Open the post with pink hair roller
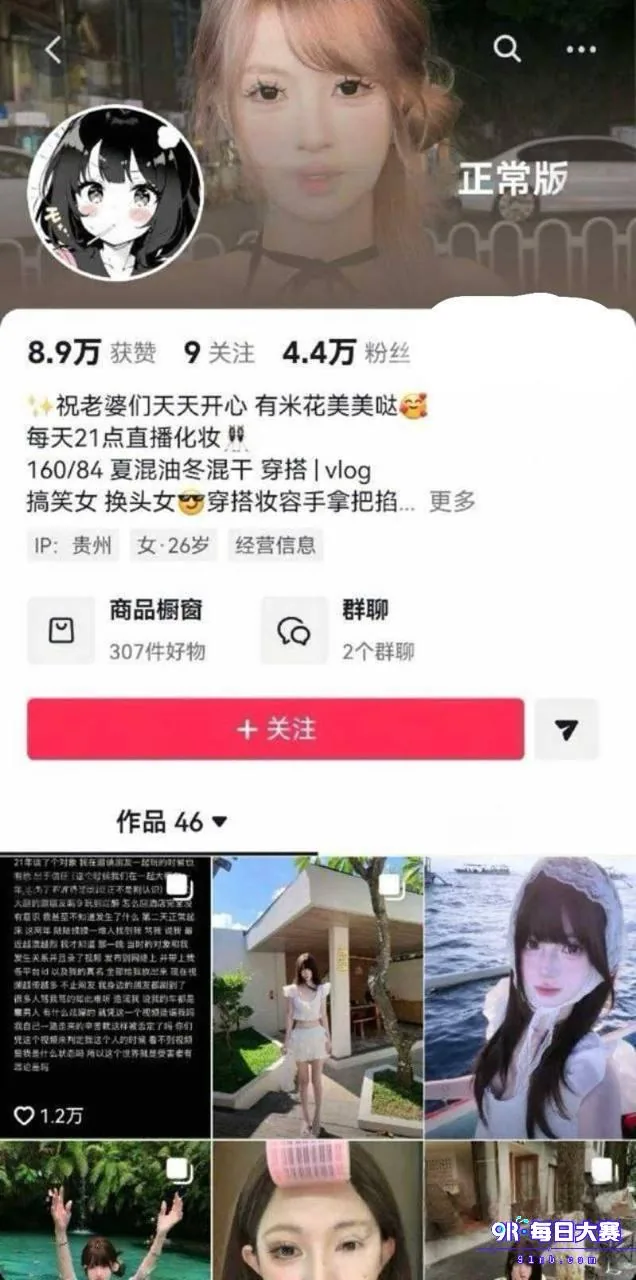The width and height of the screenshot is (636, 1280). pyautogui.click(x=317, y=1210)
